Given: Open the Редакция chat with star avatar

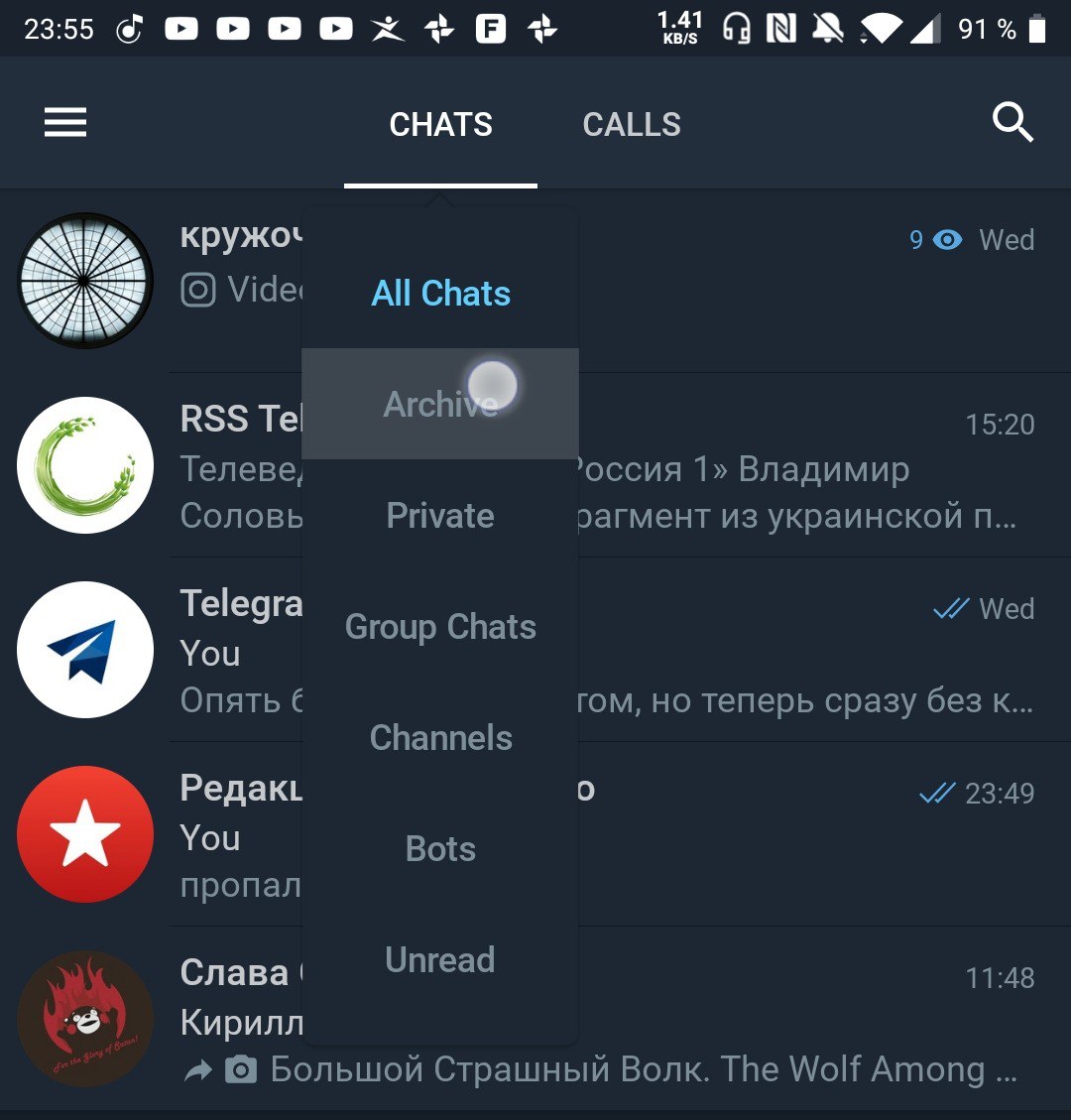Looking at the screenshot, I should click(x=793, y=835).
